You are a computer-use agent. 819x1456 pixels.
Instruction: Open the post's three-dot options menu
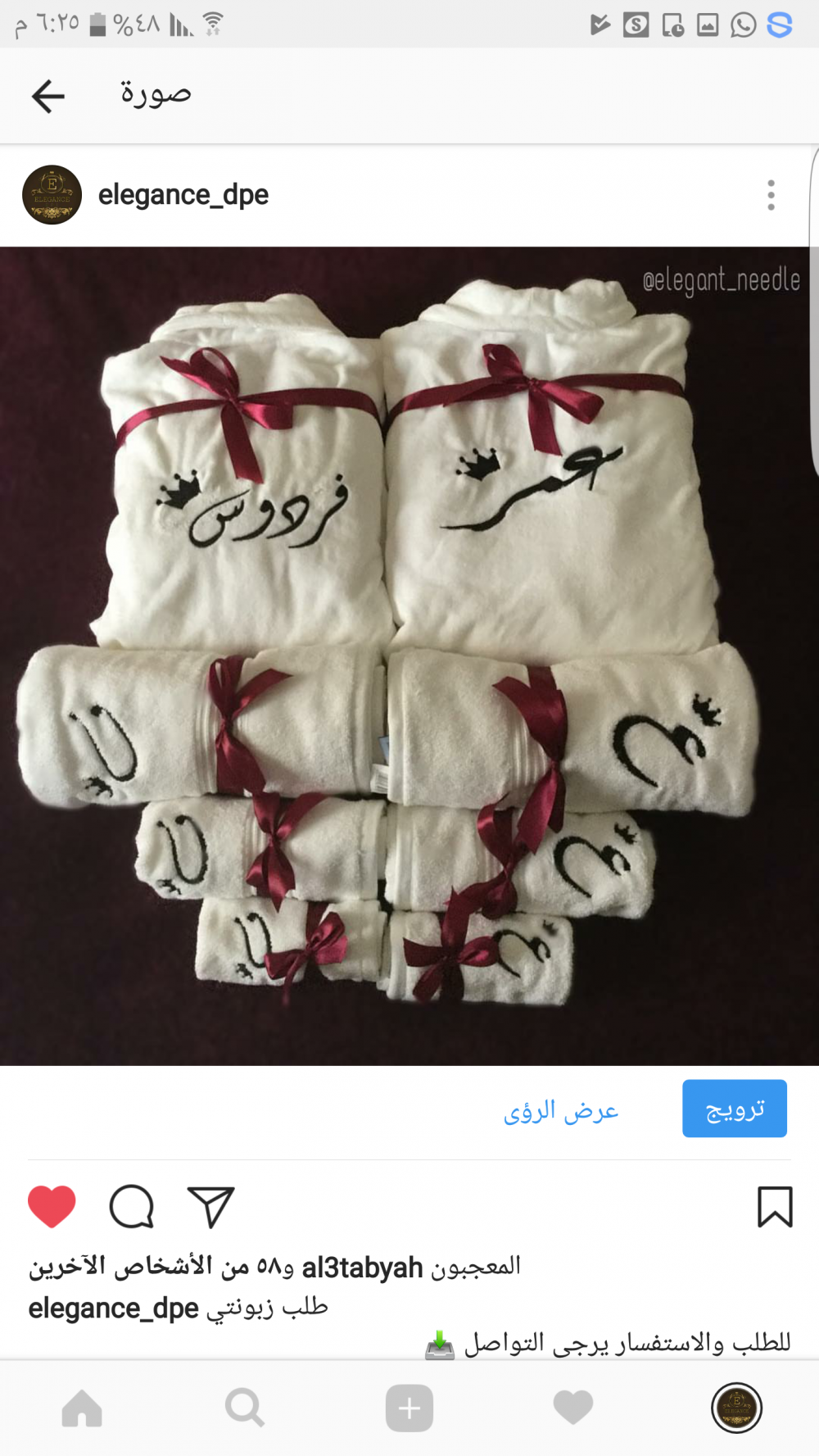[771, 195]
